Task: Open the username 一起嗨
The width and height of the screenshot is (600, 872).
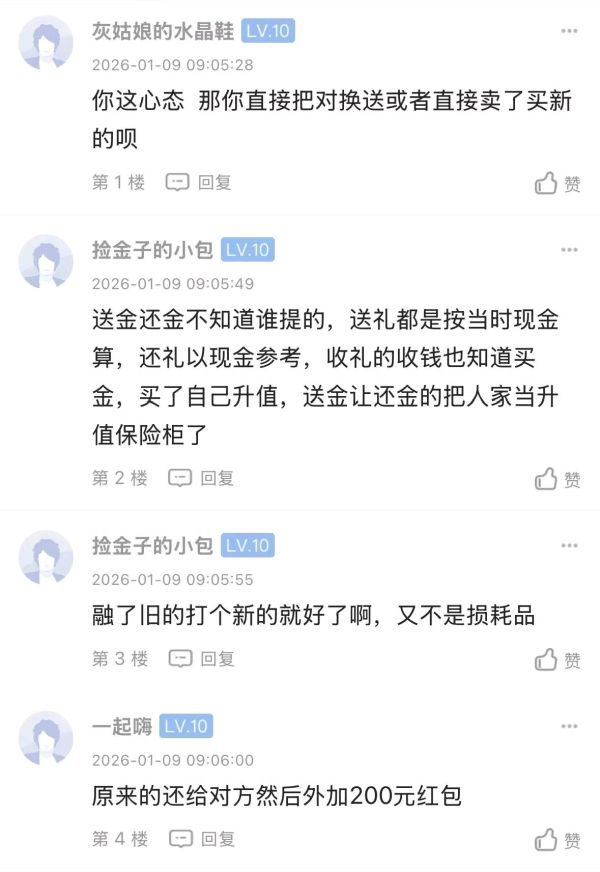Action: [122, 726]
